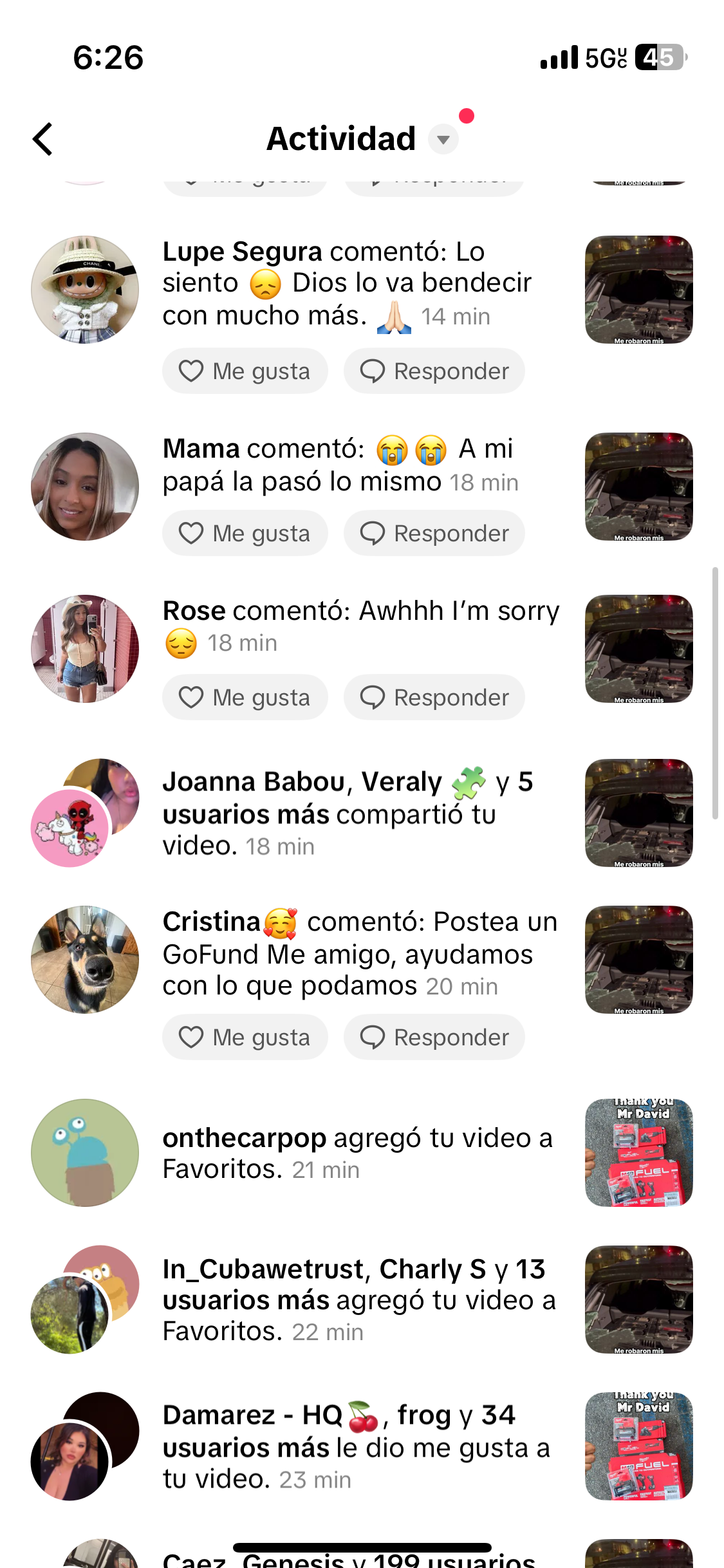Respond to Cristina's GoFund Me comment

[434, 1038]
